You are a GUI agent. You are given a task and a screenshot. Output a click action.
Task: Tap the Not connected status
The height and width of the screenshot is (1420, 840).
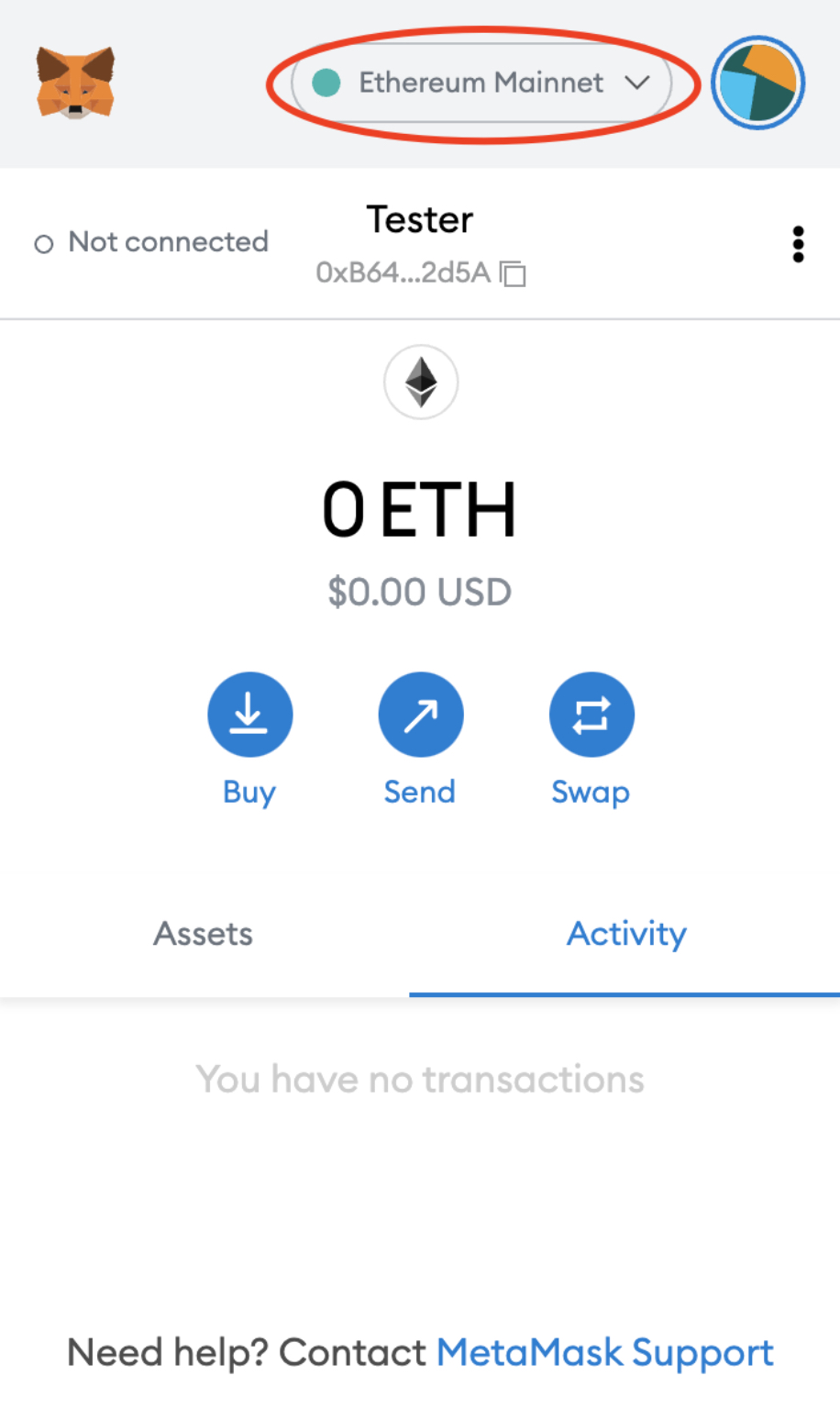point(151,242)
